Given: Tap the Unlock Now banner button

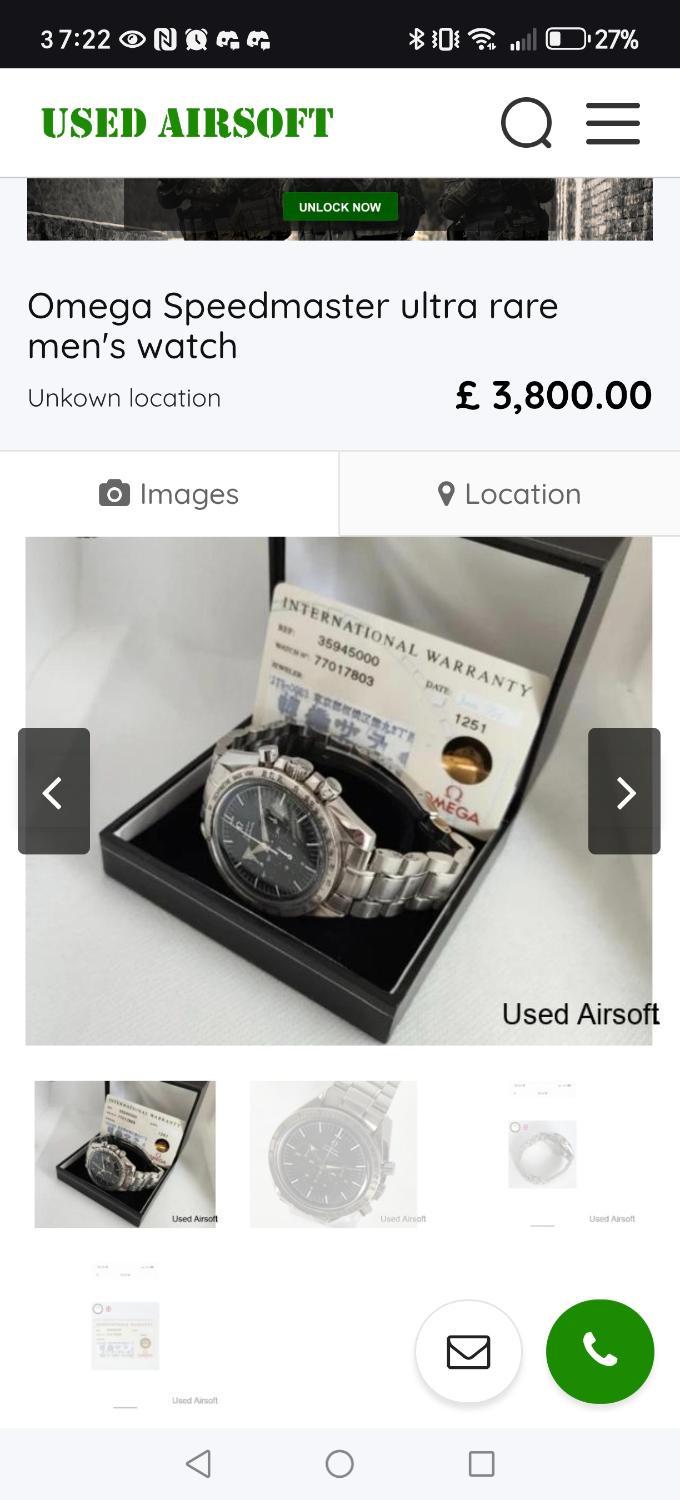Looking at the screenshot, I should pos(340,207).
